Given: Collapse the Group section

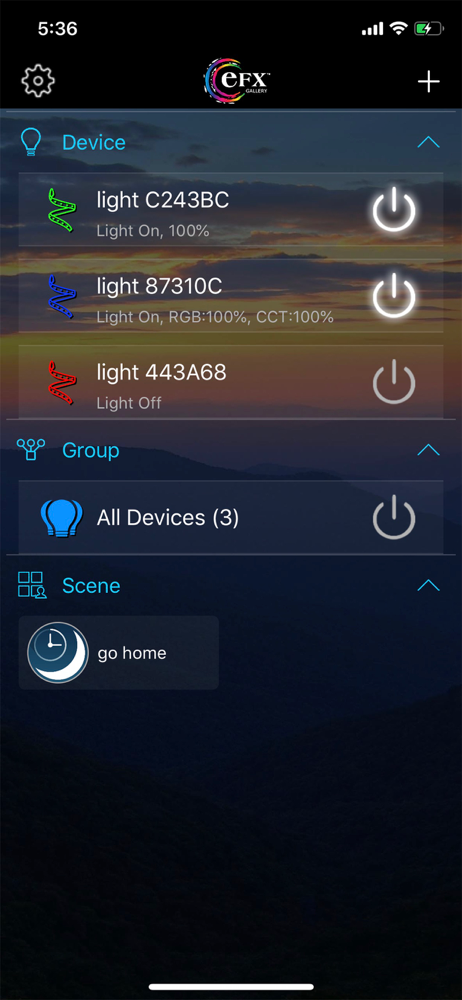Looking at the screenshot, I should pyautogui.click(x=428, y=450).
